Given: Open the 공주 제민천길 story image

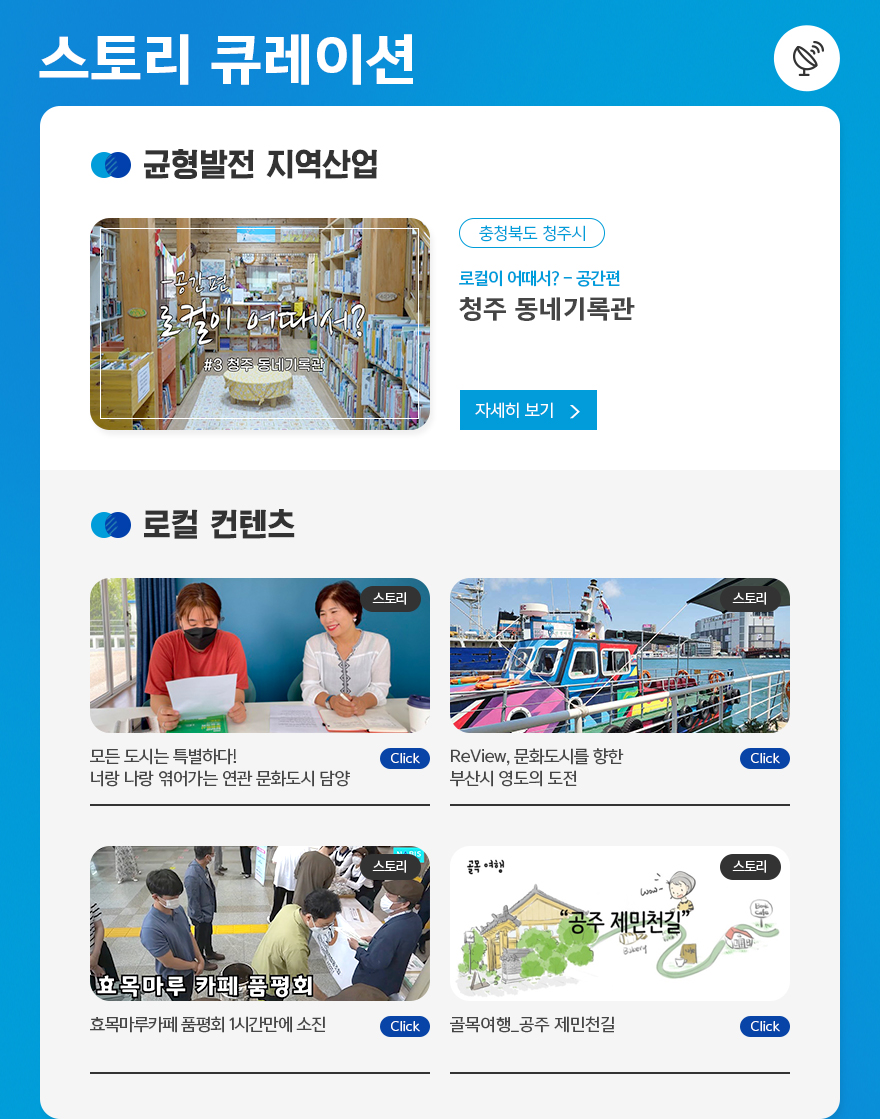Looking at the screenshot, I should [x=620, y=923].
